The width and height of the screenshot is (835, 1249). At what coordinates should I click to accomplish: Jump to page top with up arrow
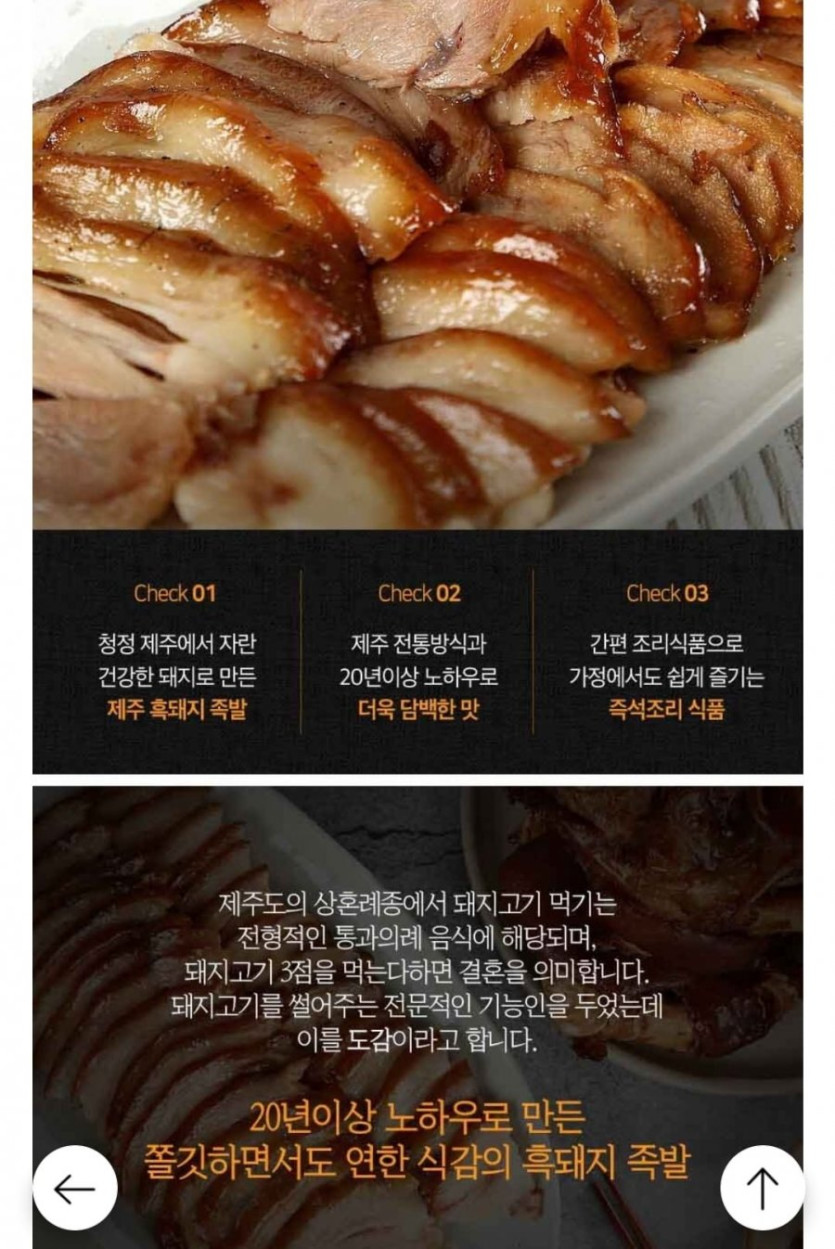point(762,1188)
